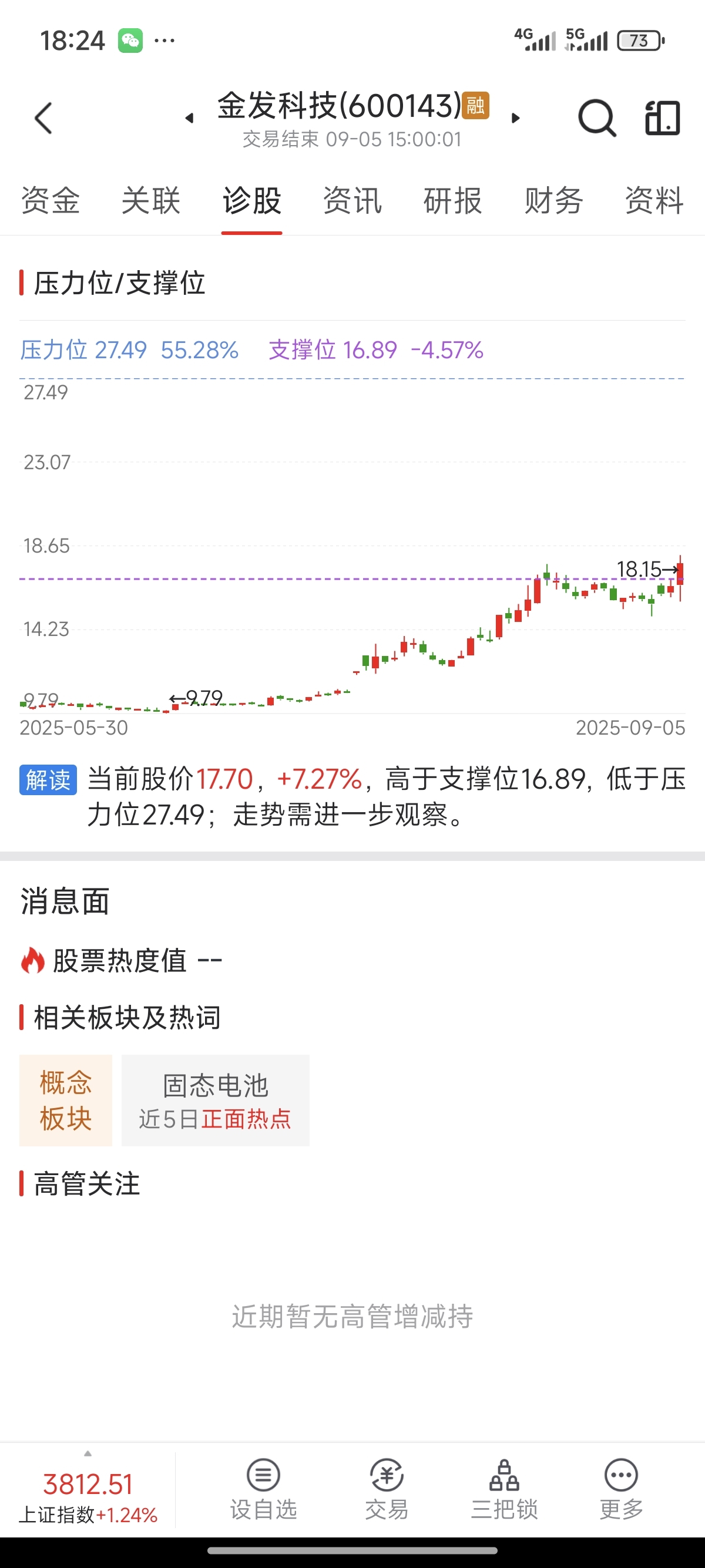Open the 三把锁 feature

(x=504, y=1489)
